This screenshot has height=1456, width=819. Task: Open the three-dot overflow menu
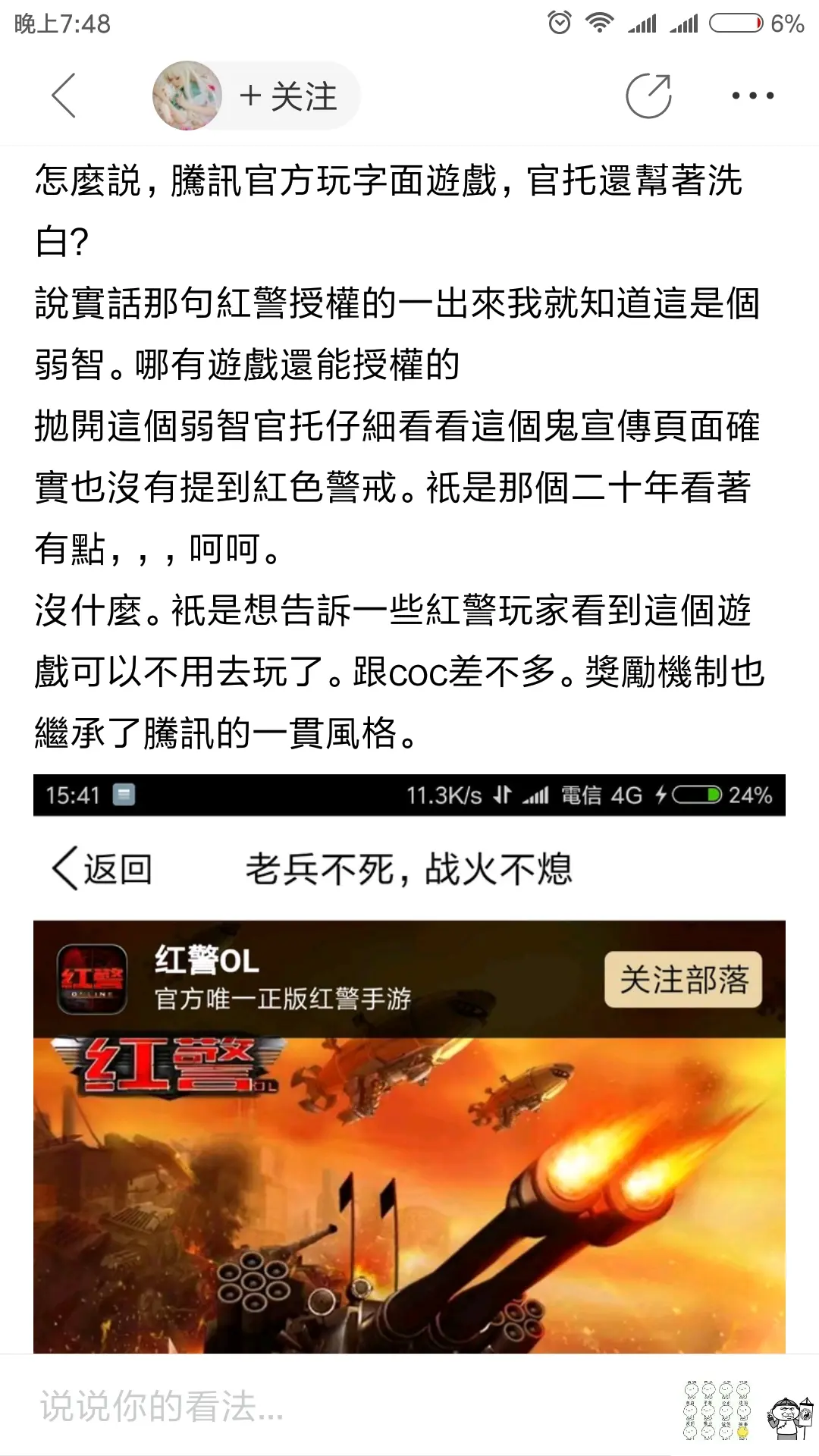[752, 96]
